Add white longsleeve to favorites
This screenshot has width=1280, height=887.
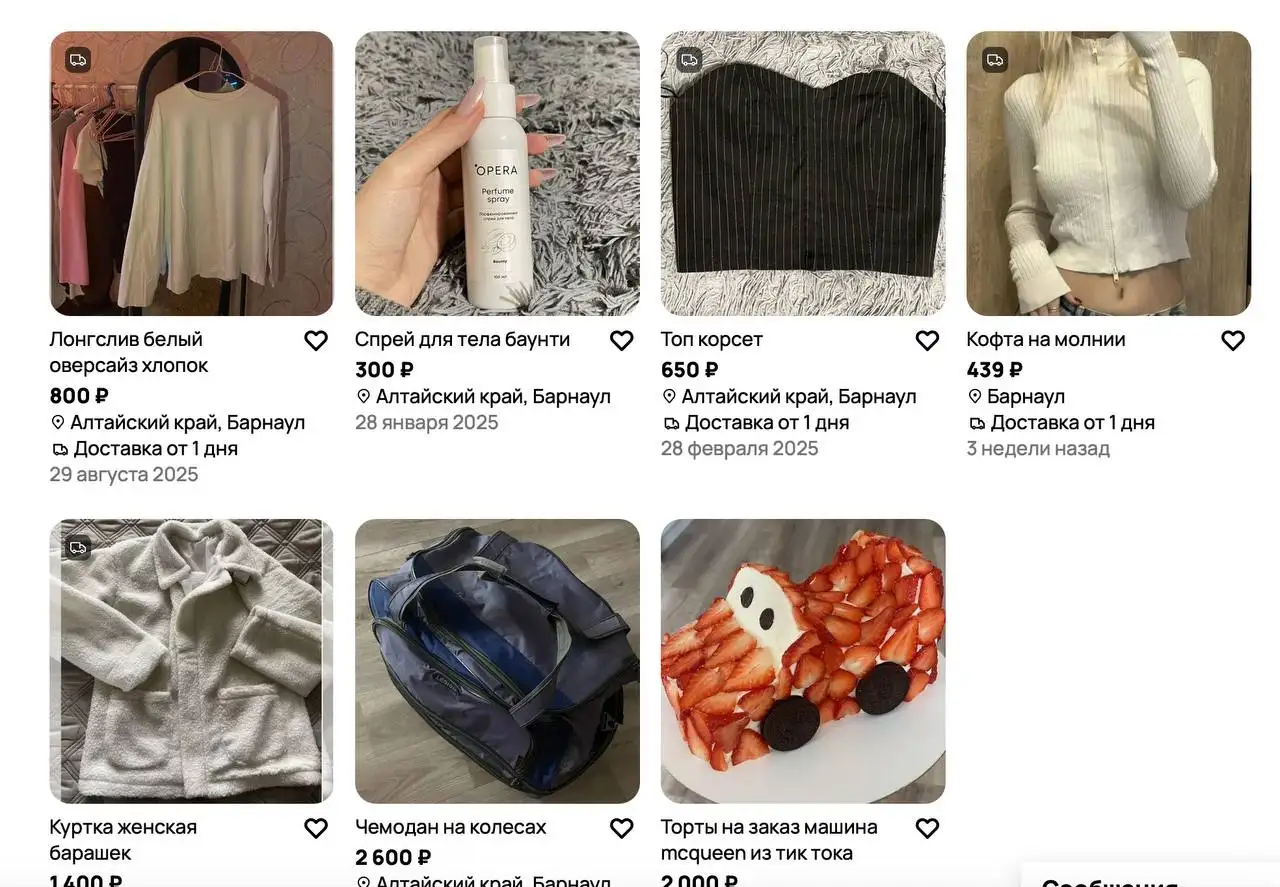point(316,341)
